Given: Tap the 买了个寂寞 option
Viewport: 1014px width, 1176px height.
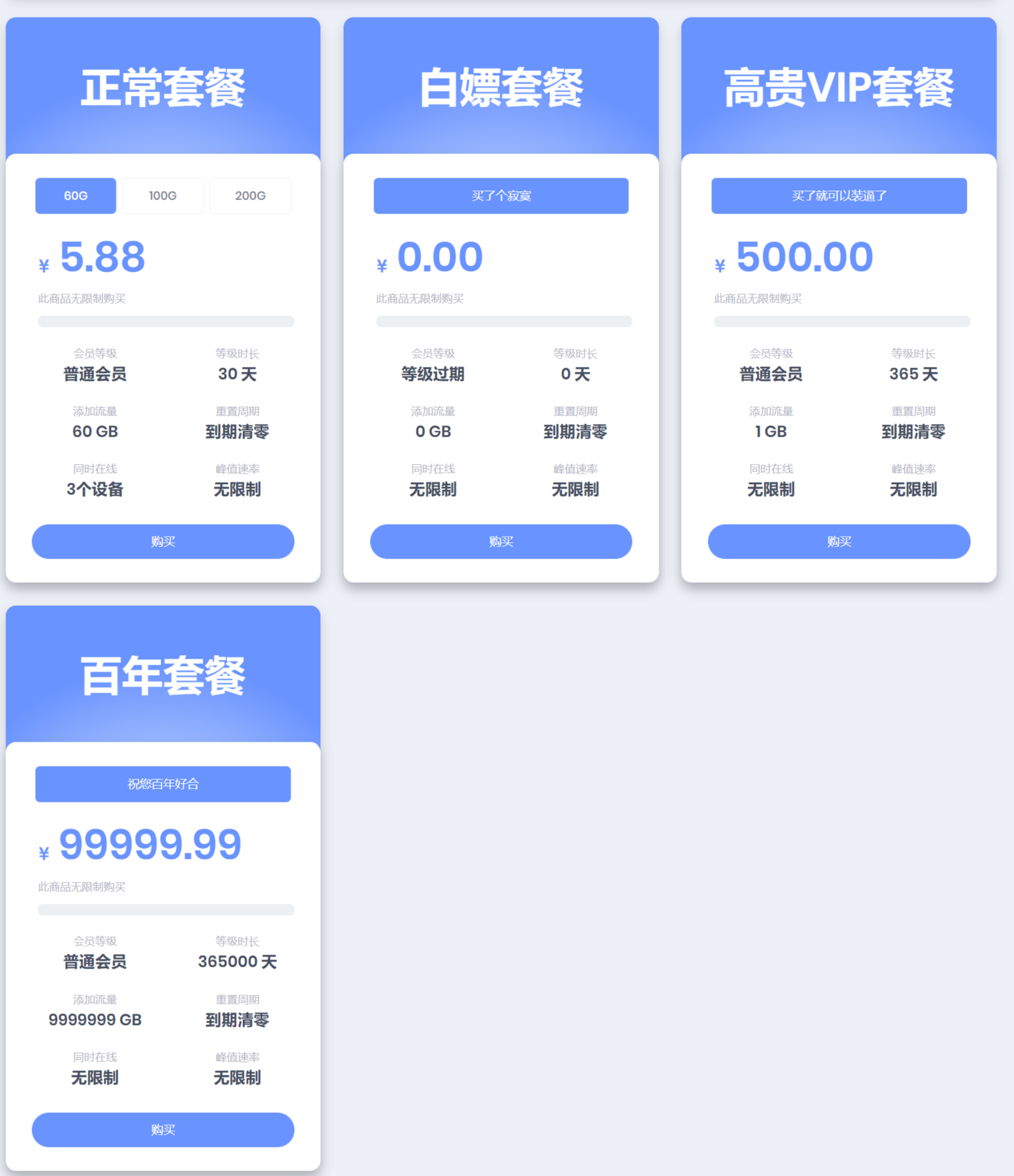Looking at the screenshot, I should [x=501, y=196].
